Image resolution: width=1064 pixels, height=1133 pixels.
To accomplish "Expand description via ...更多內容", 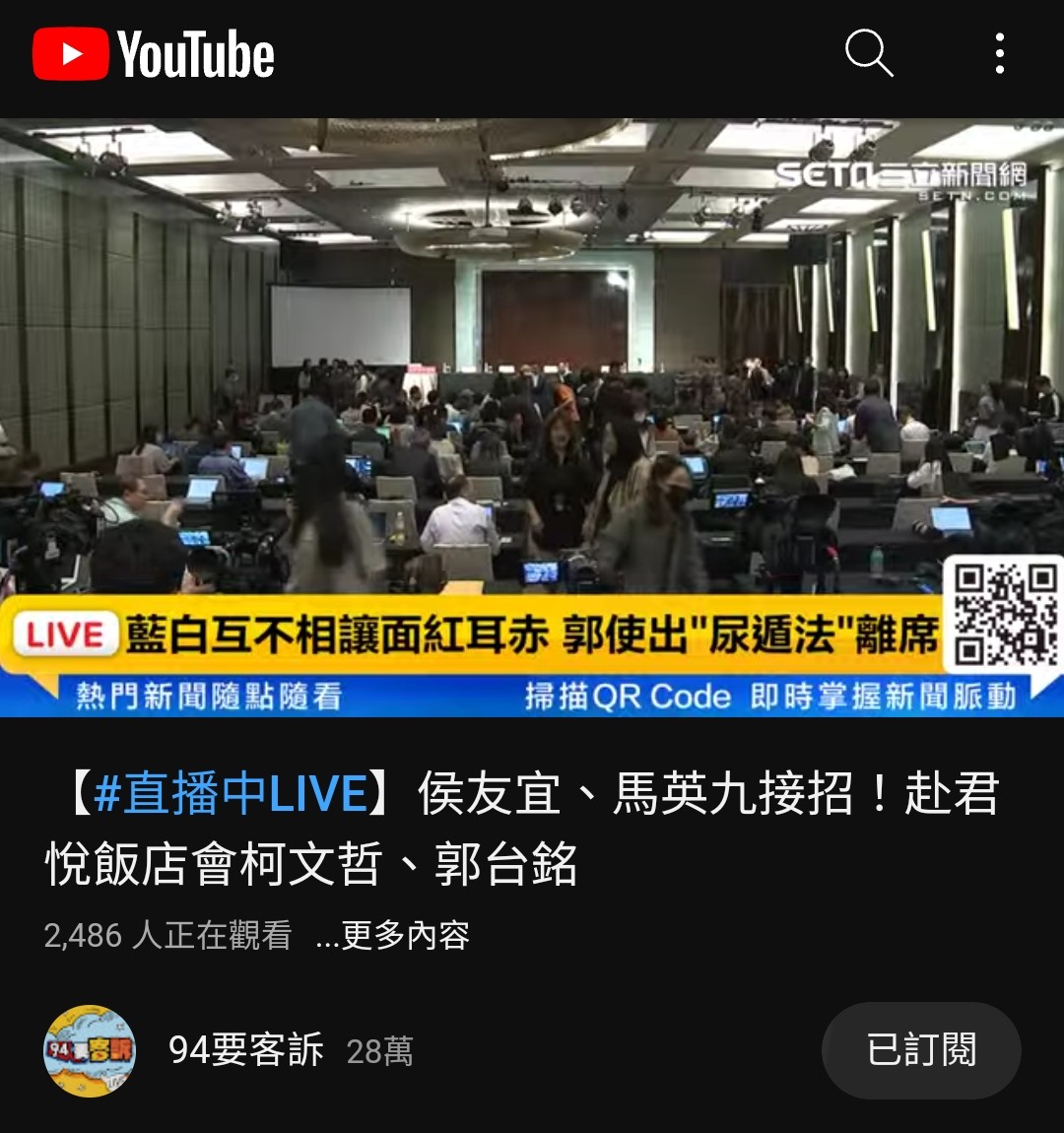I will pyautogui.click(x=393, y=935).
